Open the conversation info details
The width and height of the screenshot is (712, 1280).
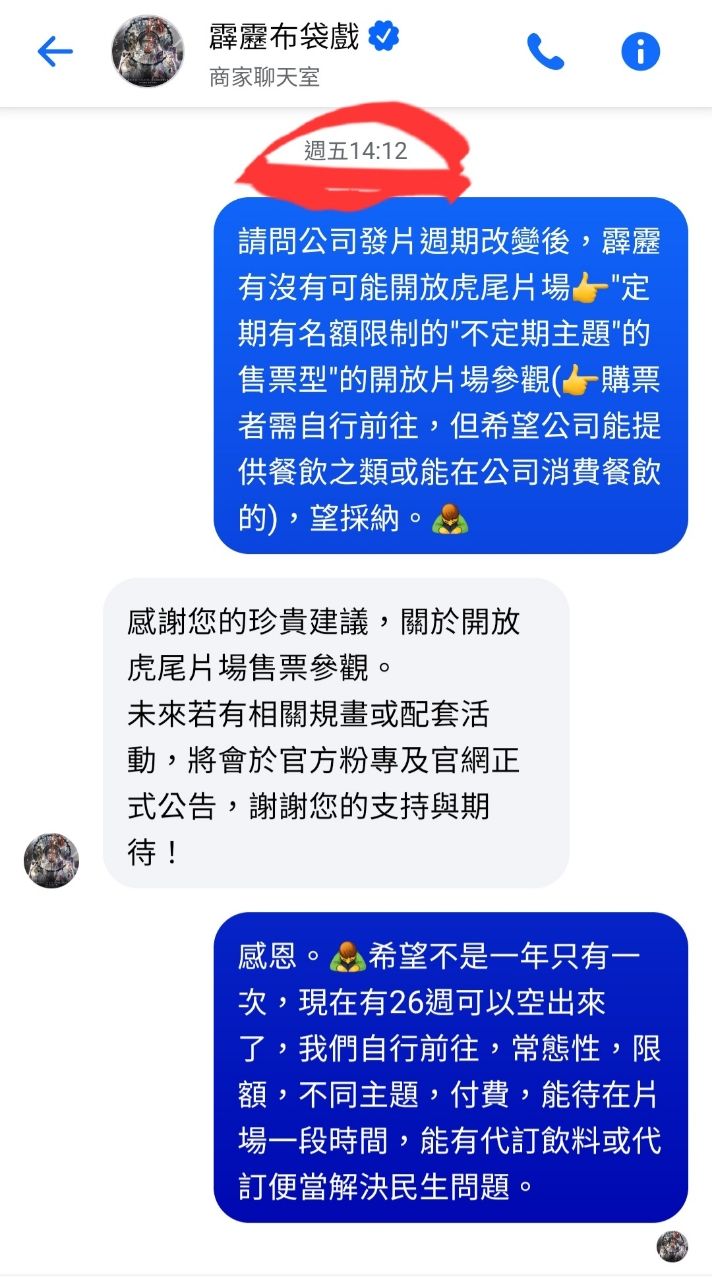coord(641,51)
